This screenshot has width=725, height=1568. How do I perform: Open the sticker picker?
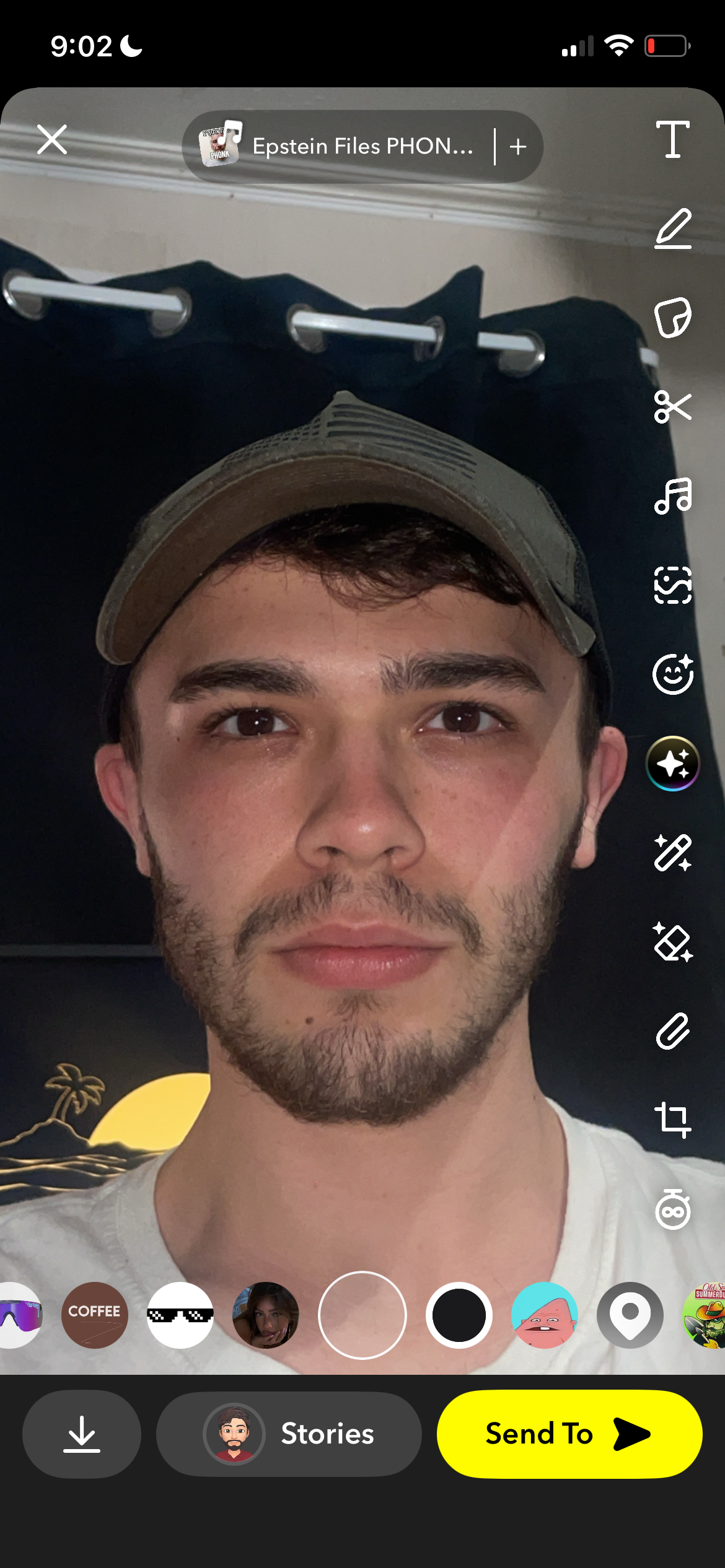coord(673,318)
